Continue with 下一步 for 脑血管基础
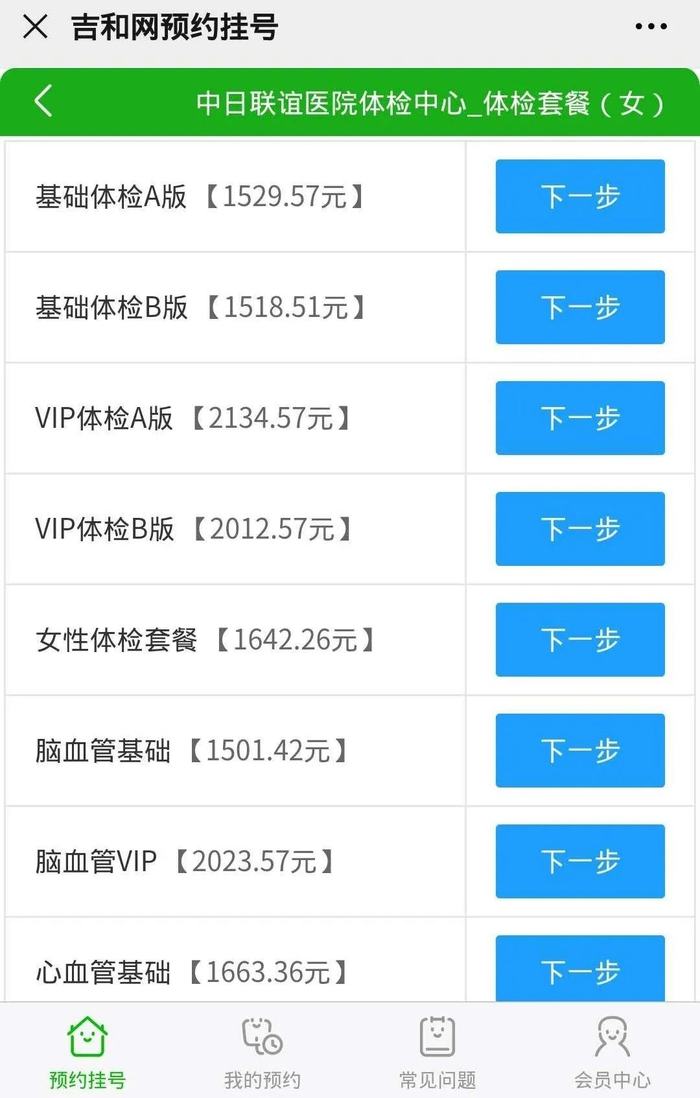 580,751
